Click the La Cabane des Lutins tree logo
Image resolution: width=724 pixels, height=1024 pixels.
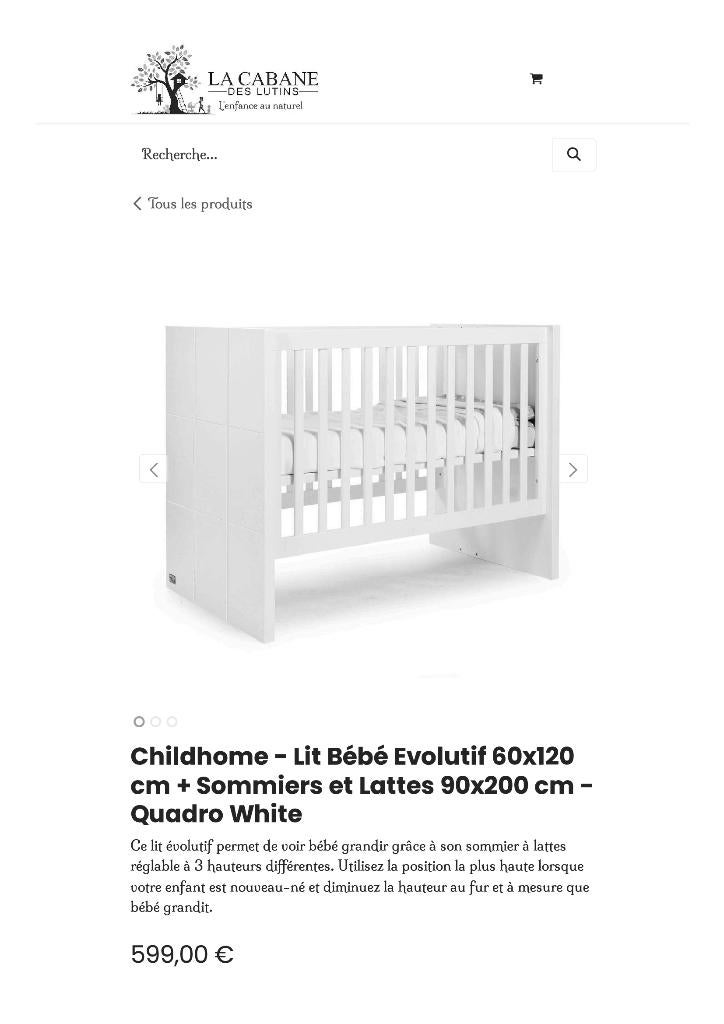168,78
